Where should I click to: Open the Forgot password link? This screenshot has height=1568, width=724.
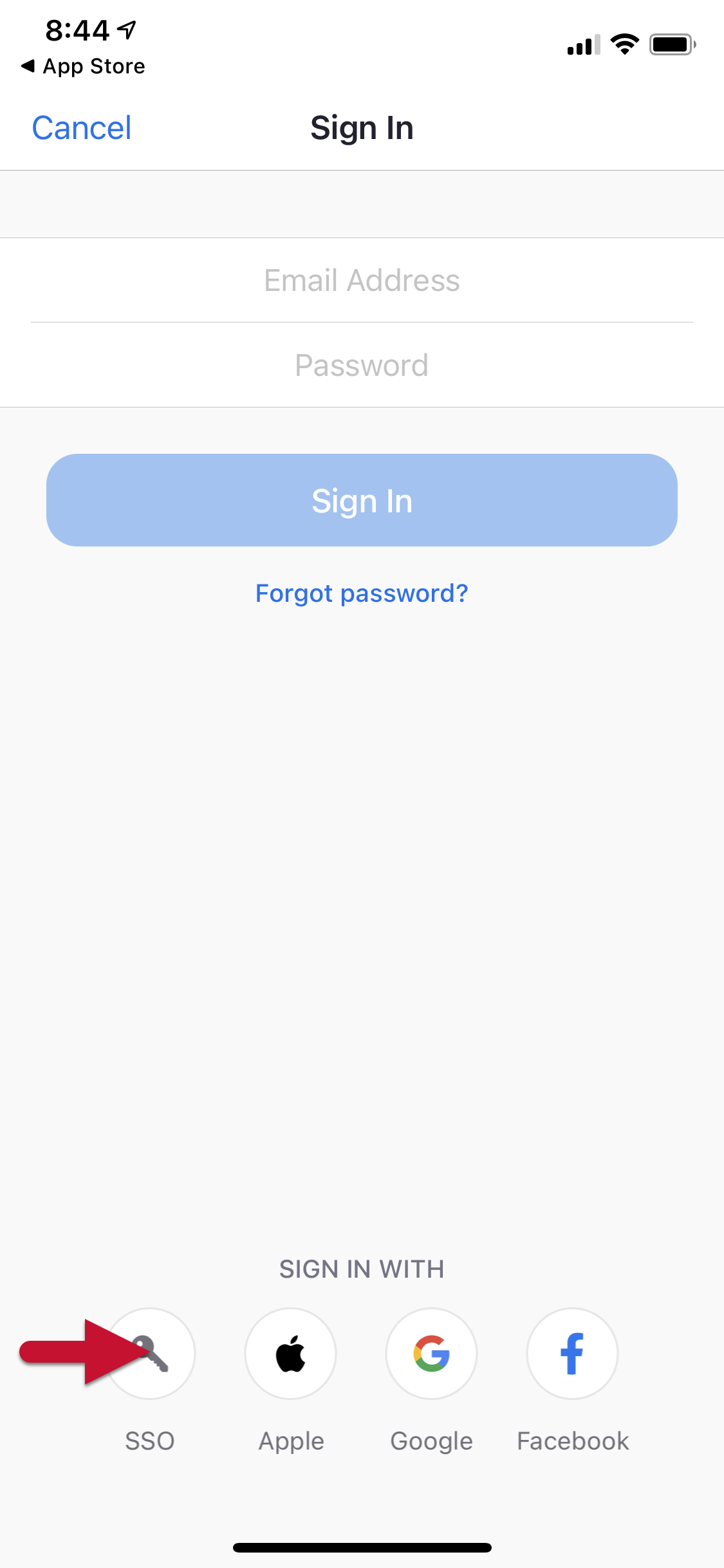(362, 593)
